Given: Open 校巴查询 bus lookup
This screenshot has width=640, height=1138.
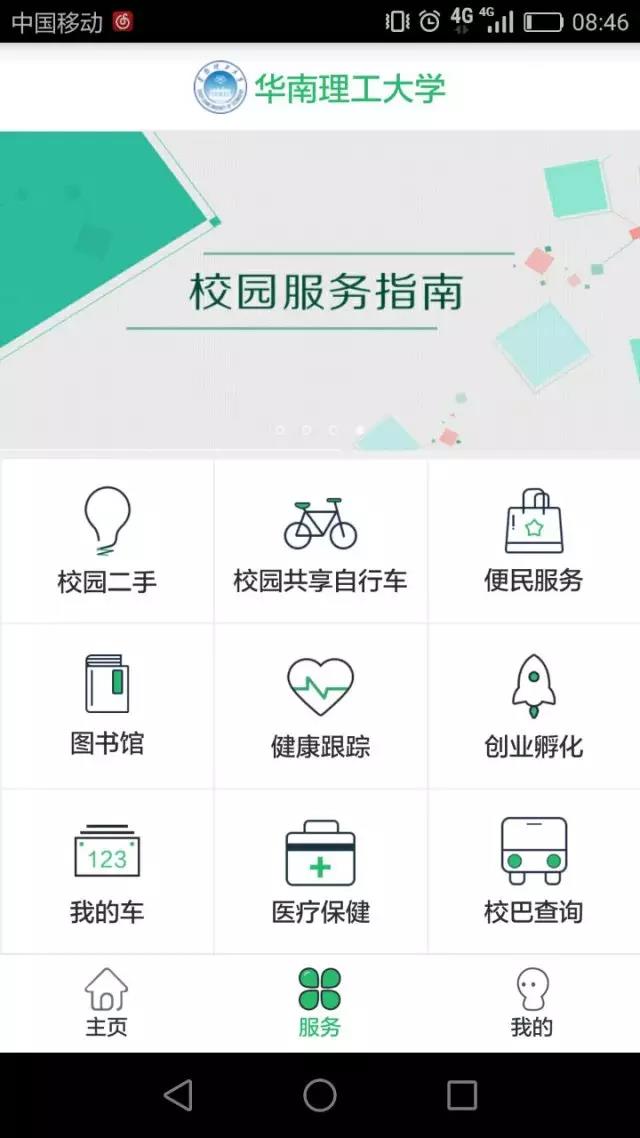Looking at the screenshot, I should pos(533,871).
